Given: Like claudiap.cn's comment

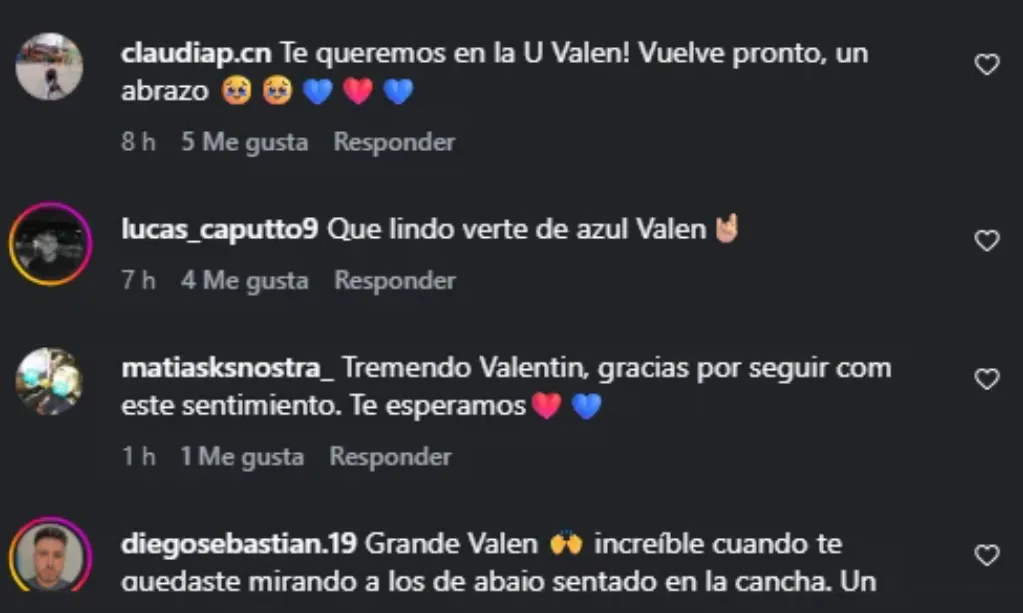Looking at the screenshot, I should [x=987, y=65].
